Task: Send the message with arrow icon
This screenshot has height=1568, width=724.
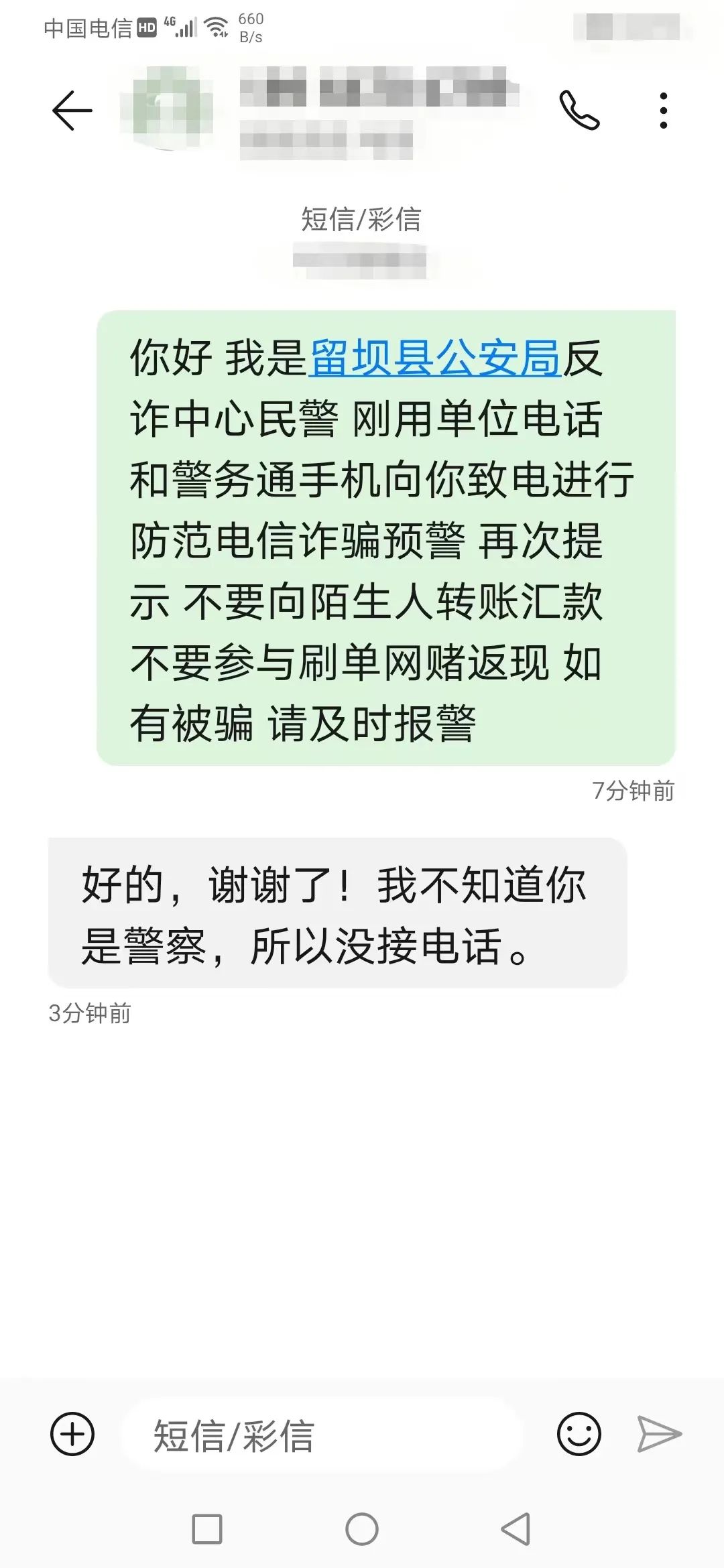Action: pos(659,1434)
